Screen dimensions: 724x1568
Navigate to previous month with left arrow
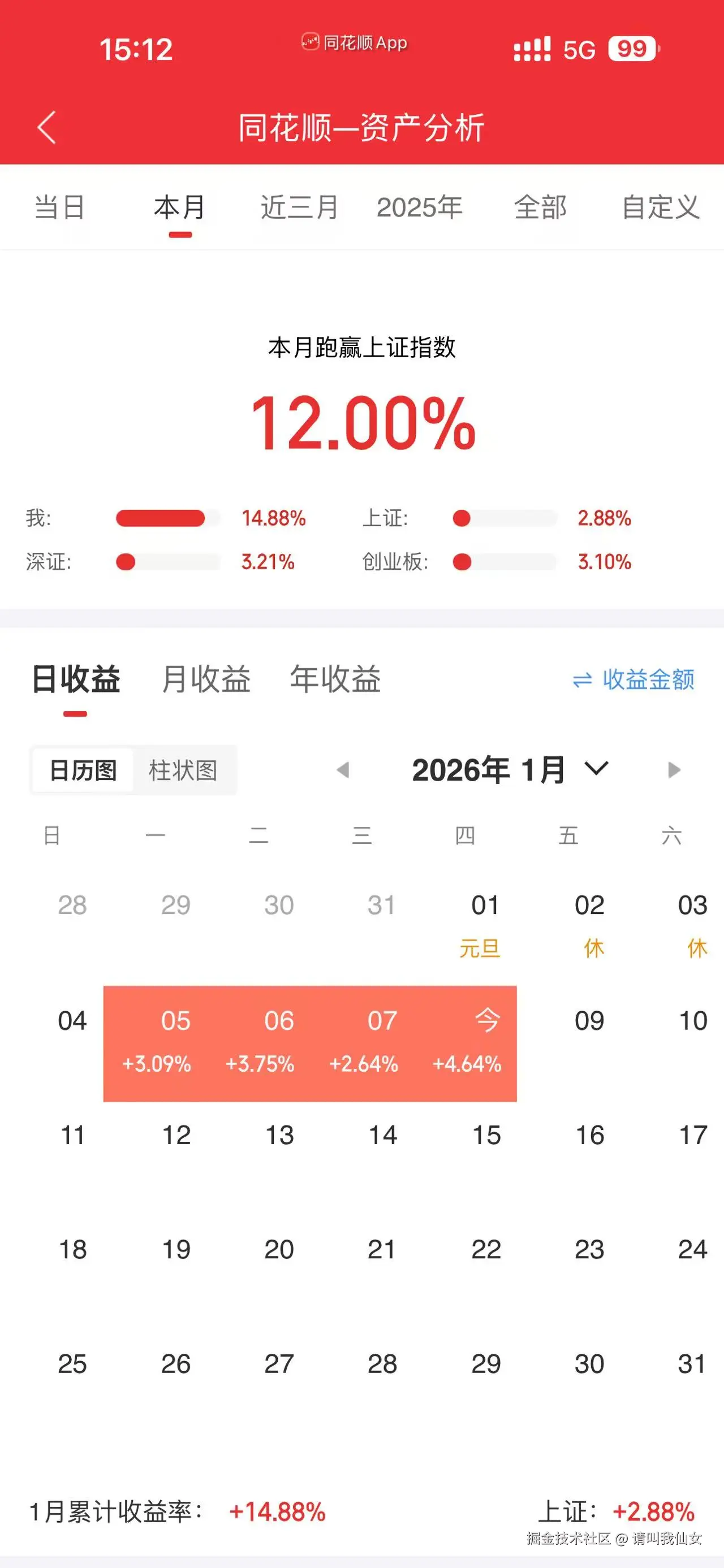pos(344,769)
